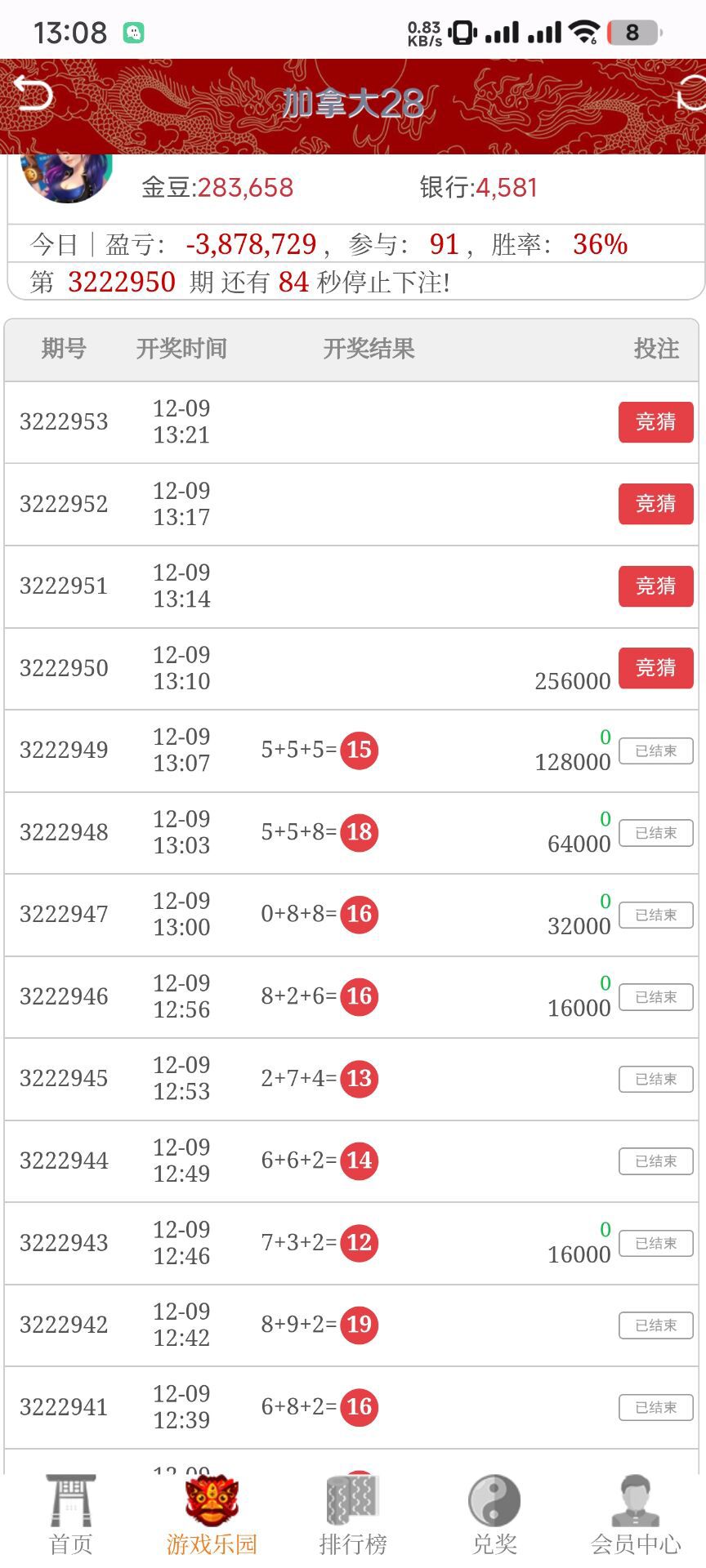
Task: Open 已结束 for period 3222942
Action: [x=655, y=1325]
